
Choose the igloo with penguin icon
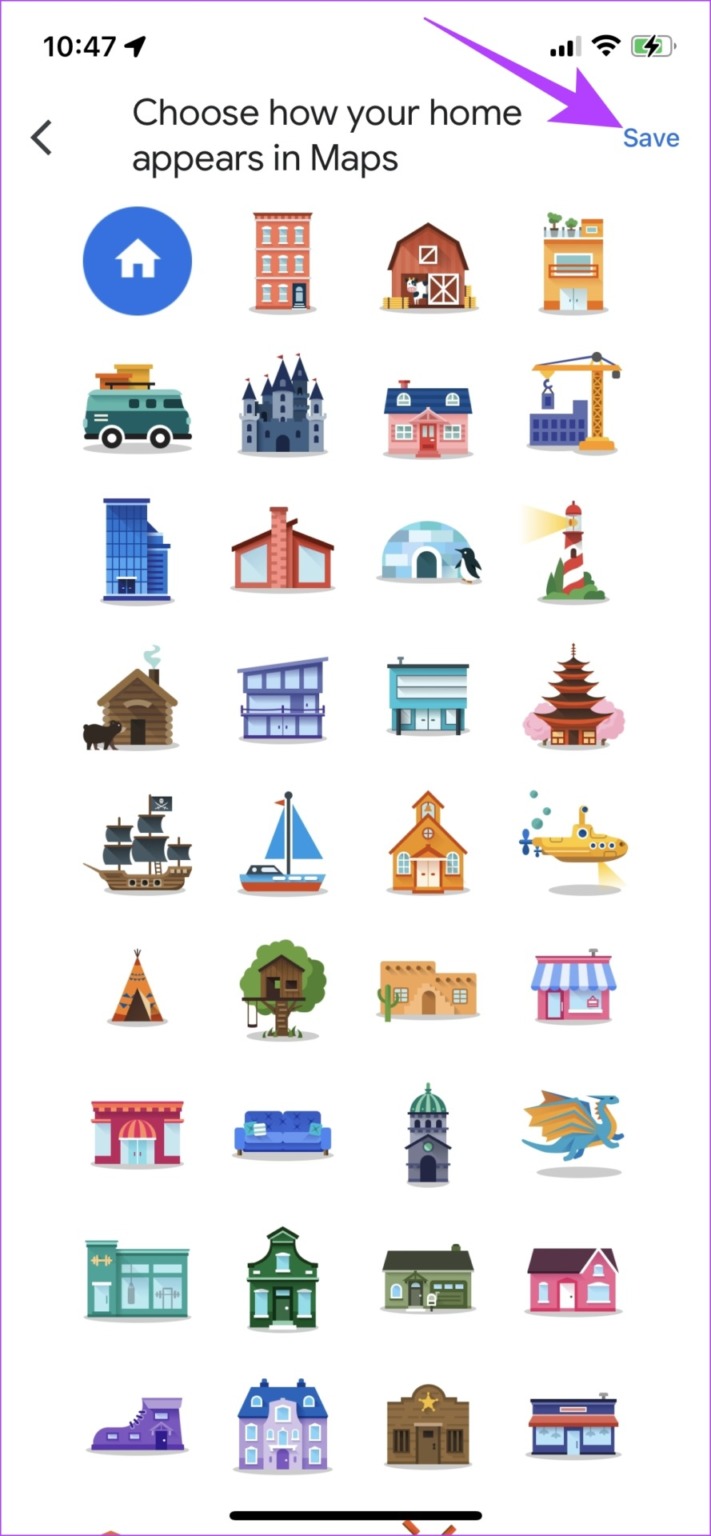coord(430,551)
